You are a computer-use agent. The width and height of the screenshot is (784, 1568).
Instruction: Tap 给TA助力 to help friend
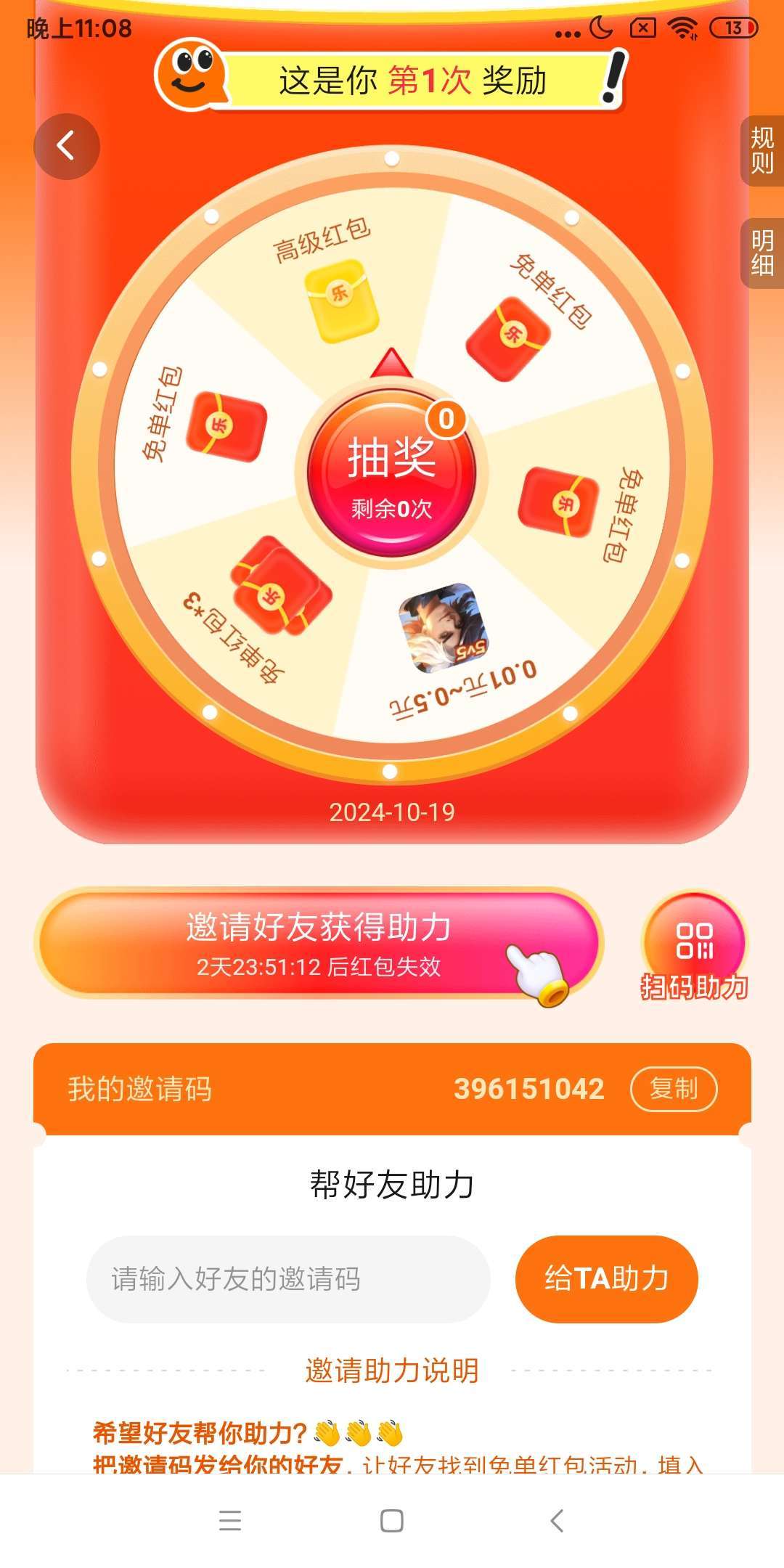click(606, 1279)
